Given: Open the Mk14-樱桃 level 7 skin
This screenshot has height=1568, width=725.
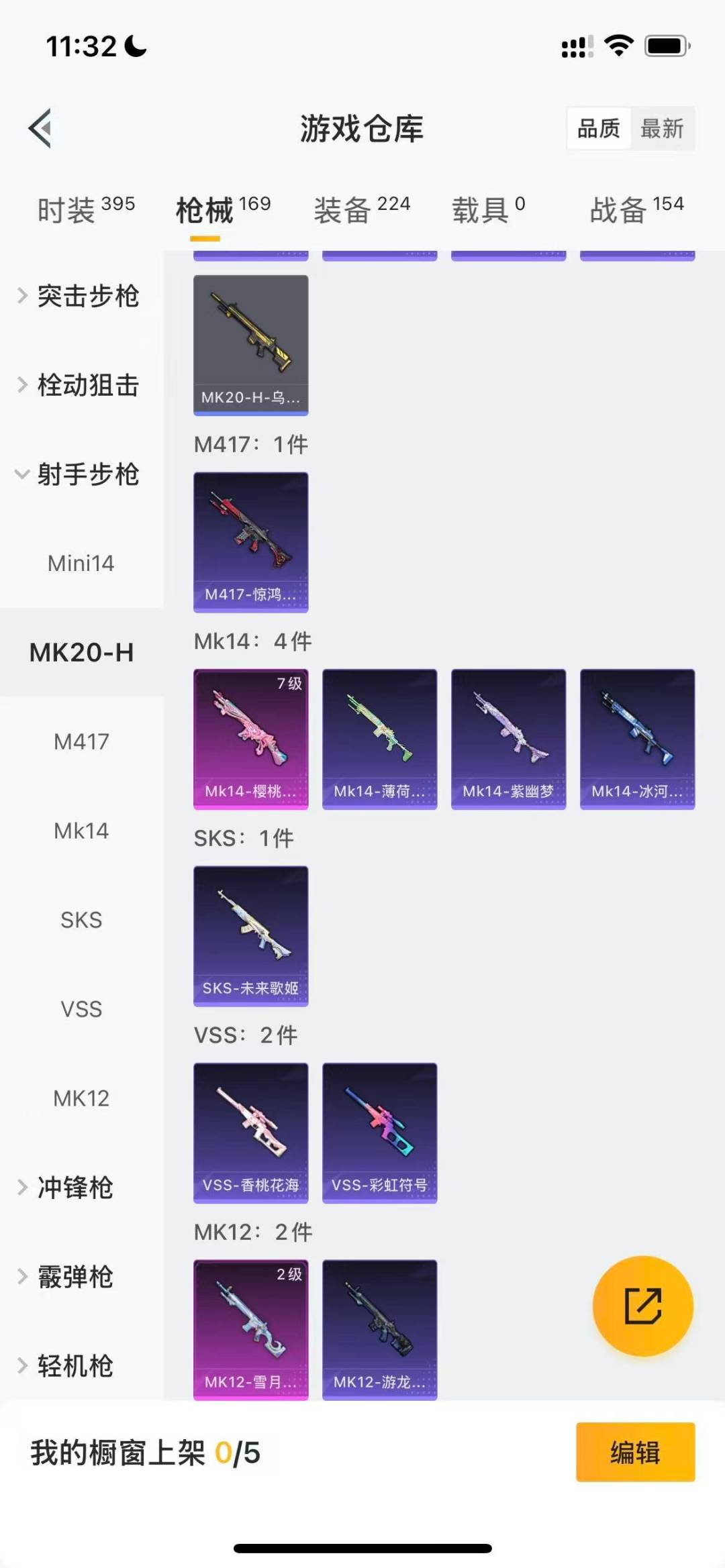Looking at the screenshot, I should pyautogui.click(x=251, y=739).
